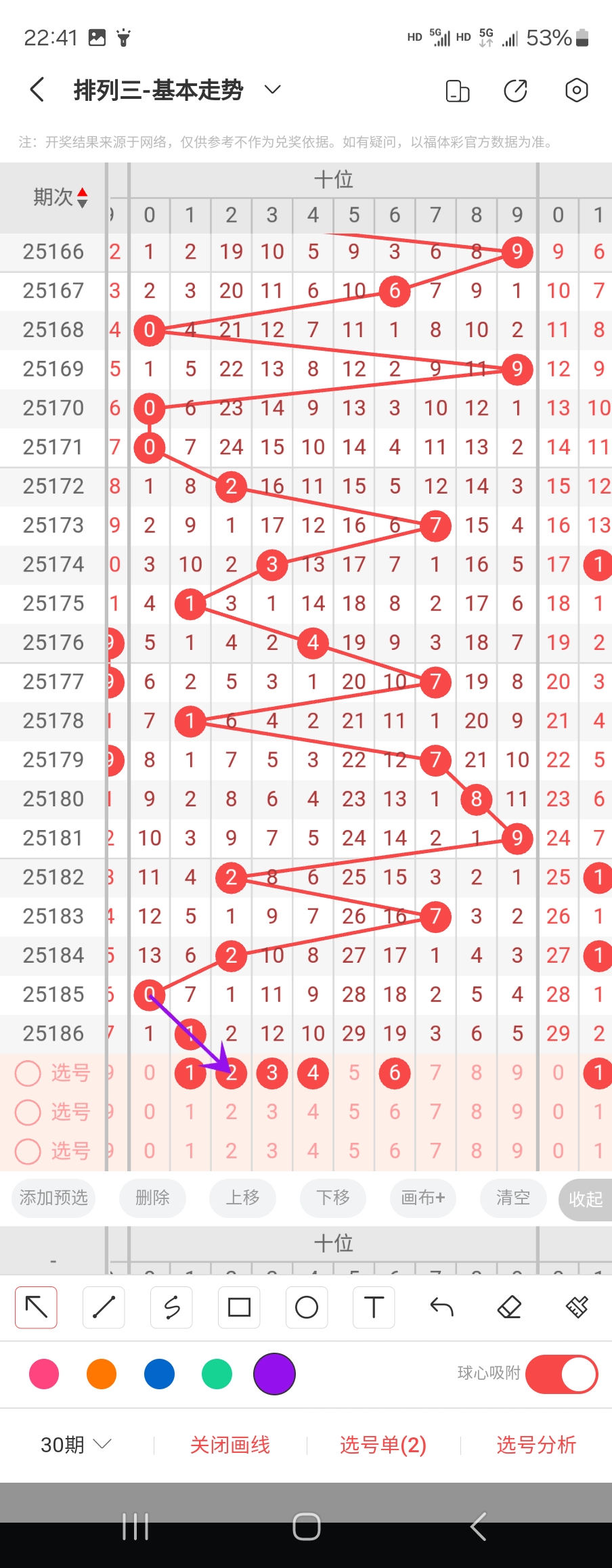The height and width of the screenshot is (1568, 612).
Task: Select the blue color swatch
Action: [x=159, y=1374]
